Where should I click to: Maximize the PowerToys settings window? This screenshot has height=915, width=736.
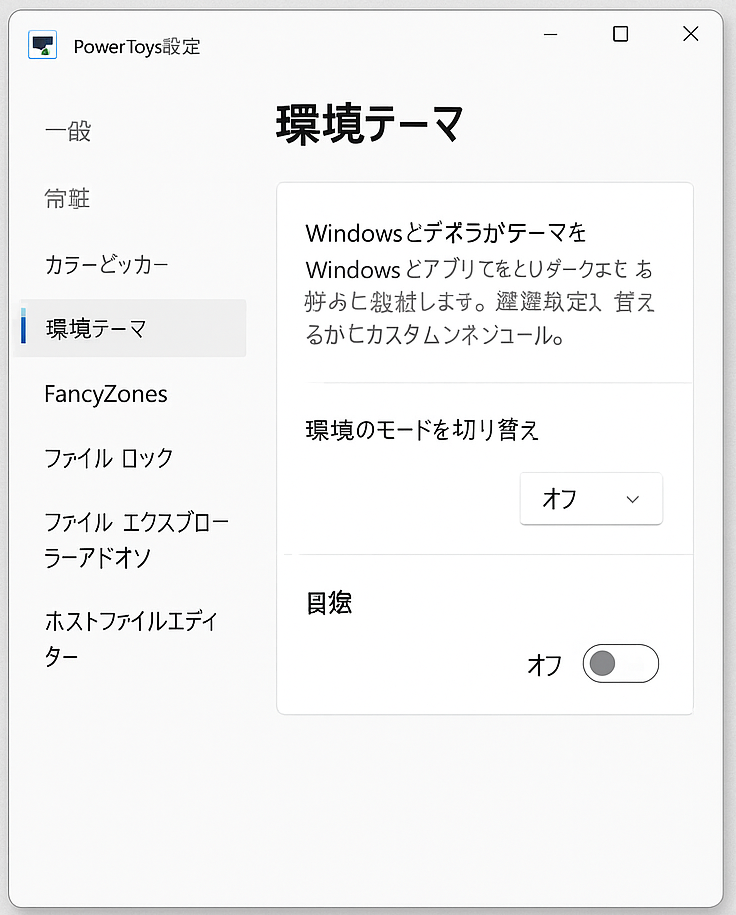(620, 34)
